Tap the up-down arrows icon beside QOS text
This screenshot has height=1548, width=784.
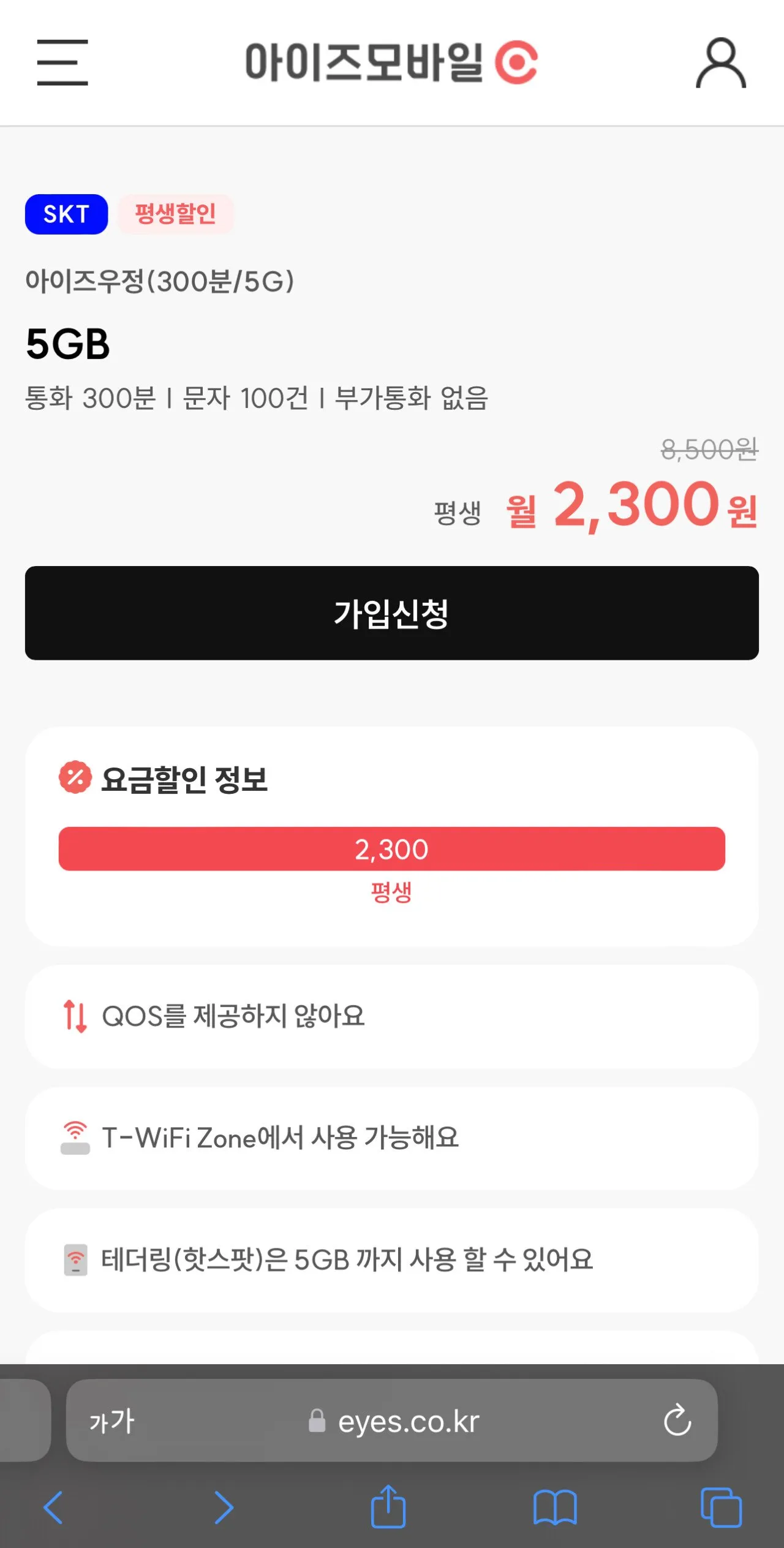point(74,1014)
